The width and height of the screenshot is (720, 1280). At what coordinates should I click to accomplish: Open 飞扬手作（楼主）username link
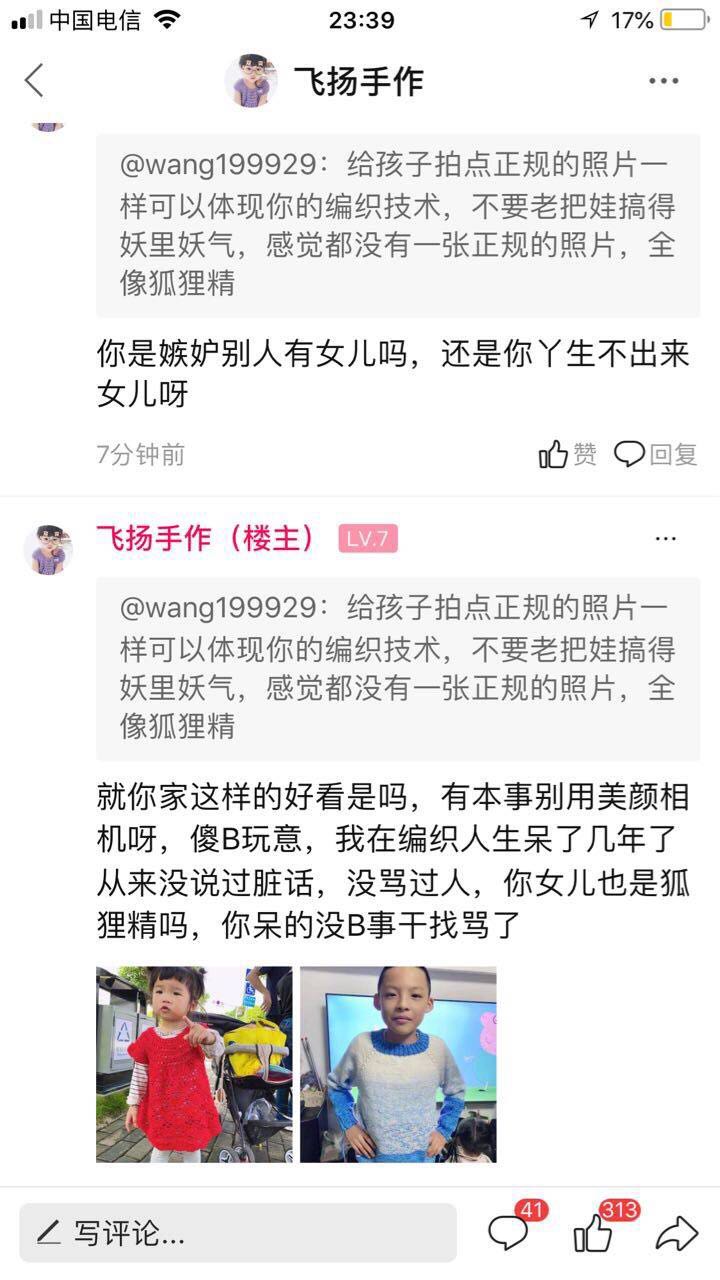coord(206,539)
